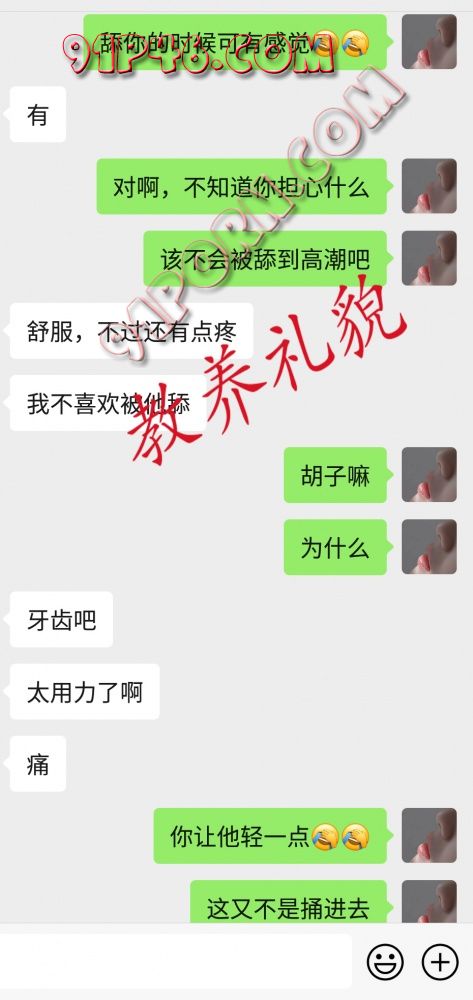Viewport: 473px width, 1000px height.
Task: Tap the message input field
Action: (x=175, y=961)
